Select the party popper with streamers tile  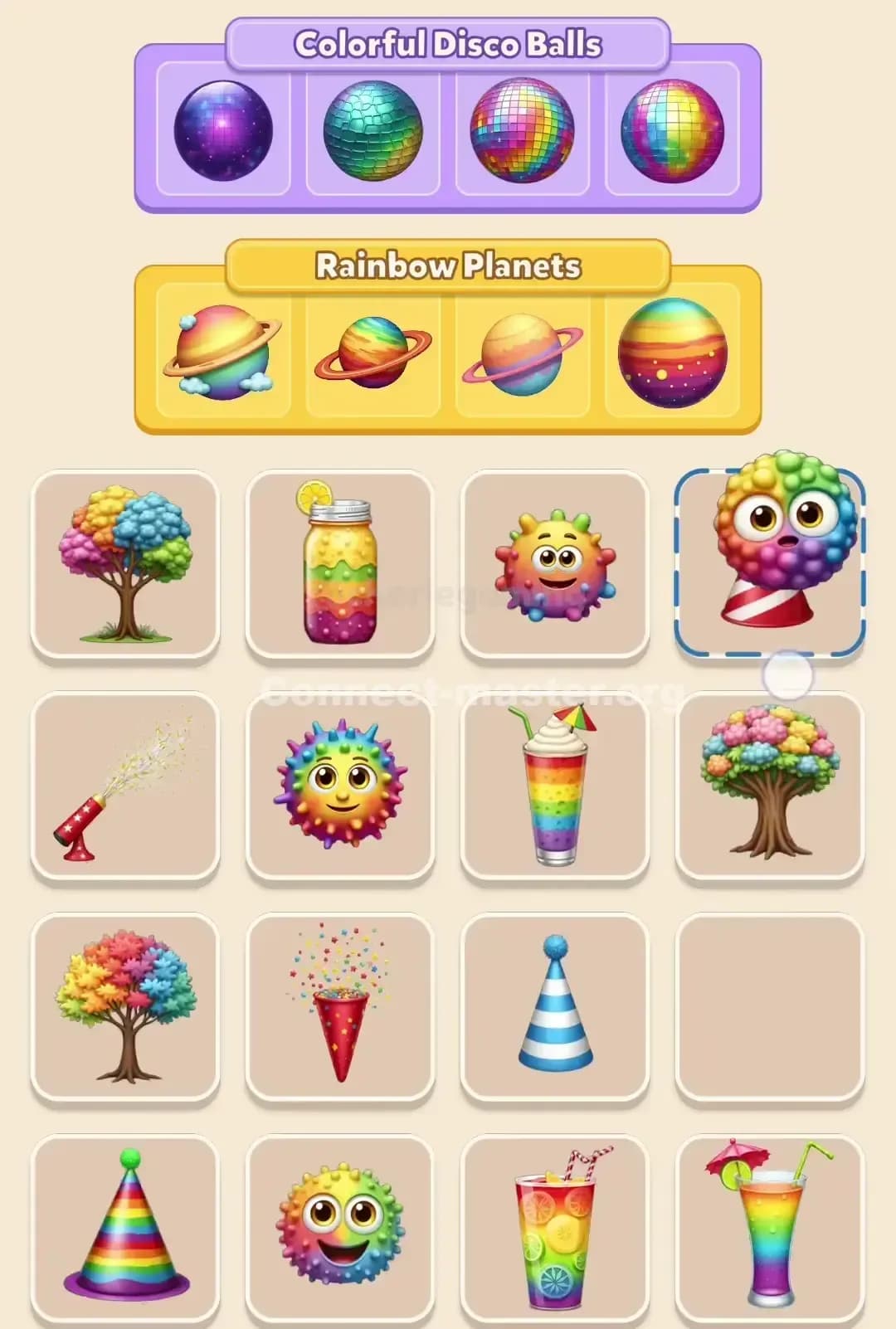tap(124, 786)
